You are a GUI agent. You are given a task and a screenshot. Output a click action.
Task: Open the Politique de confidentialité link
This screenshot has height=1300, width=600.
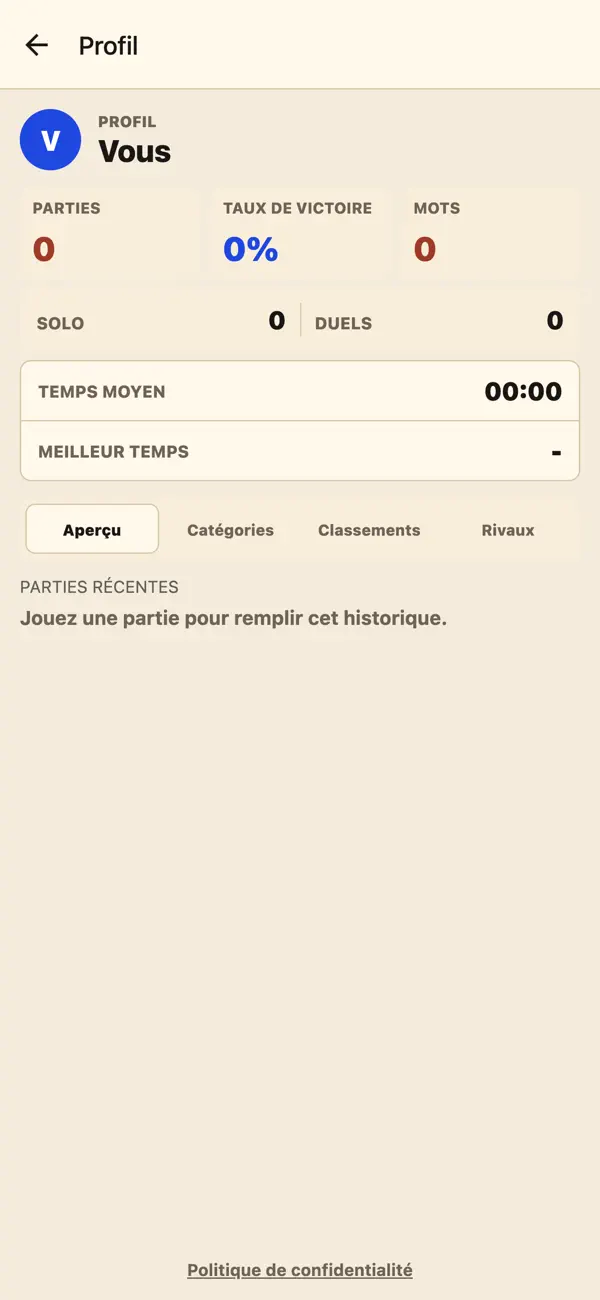(300, 1270)
